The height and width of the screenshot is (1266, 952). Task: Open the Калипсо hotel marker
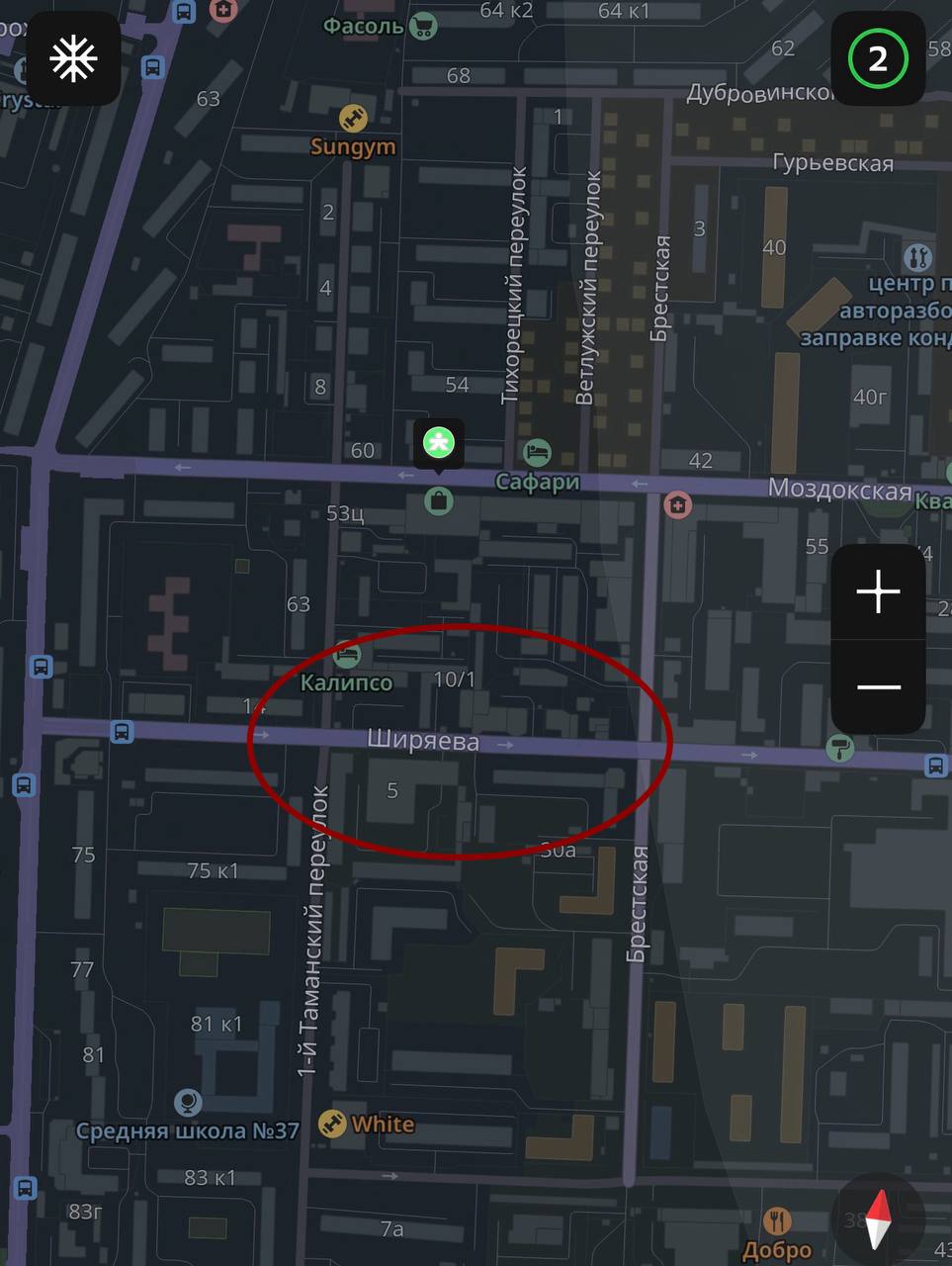click(346, 655)
